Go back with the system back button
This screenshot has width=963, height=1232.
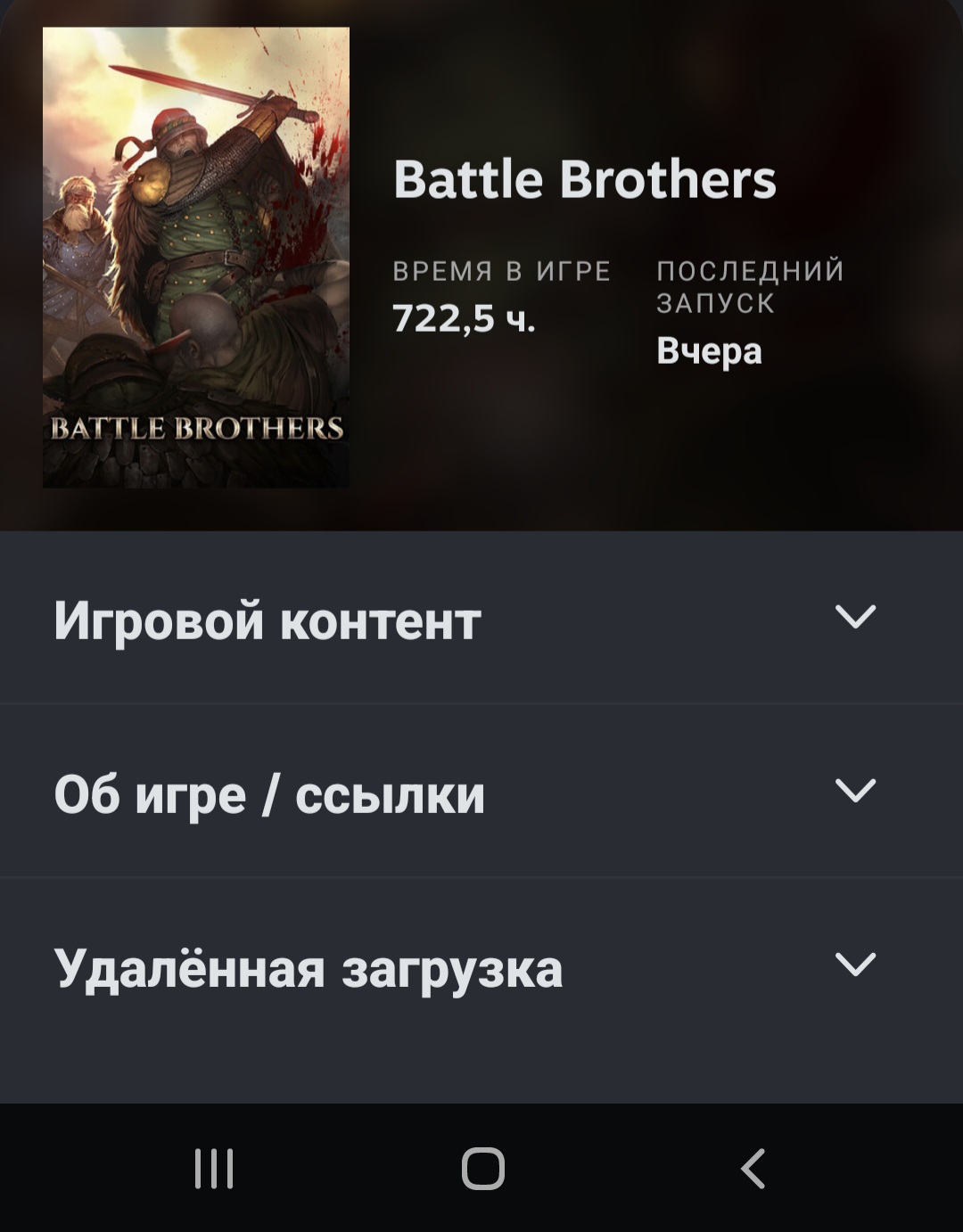click(x=753, y=1168)
